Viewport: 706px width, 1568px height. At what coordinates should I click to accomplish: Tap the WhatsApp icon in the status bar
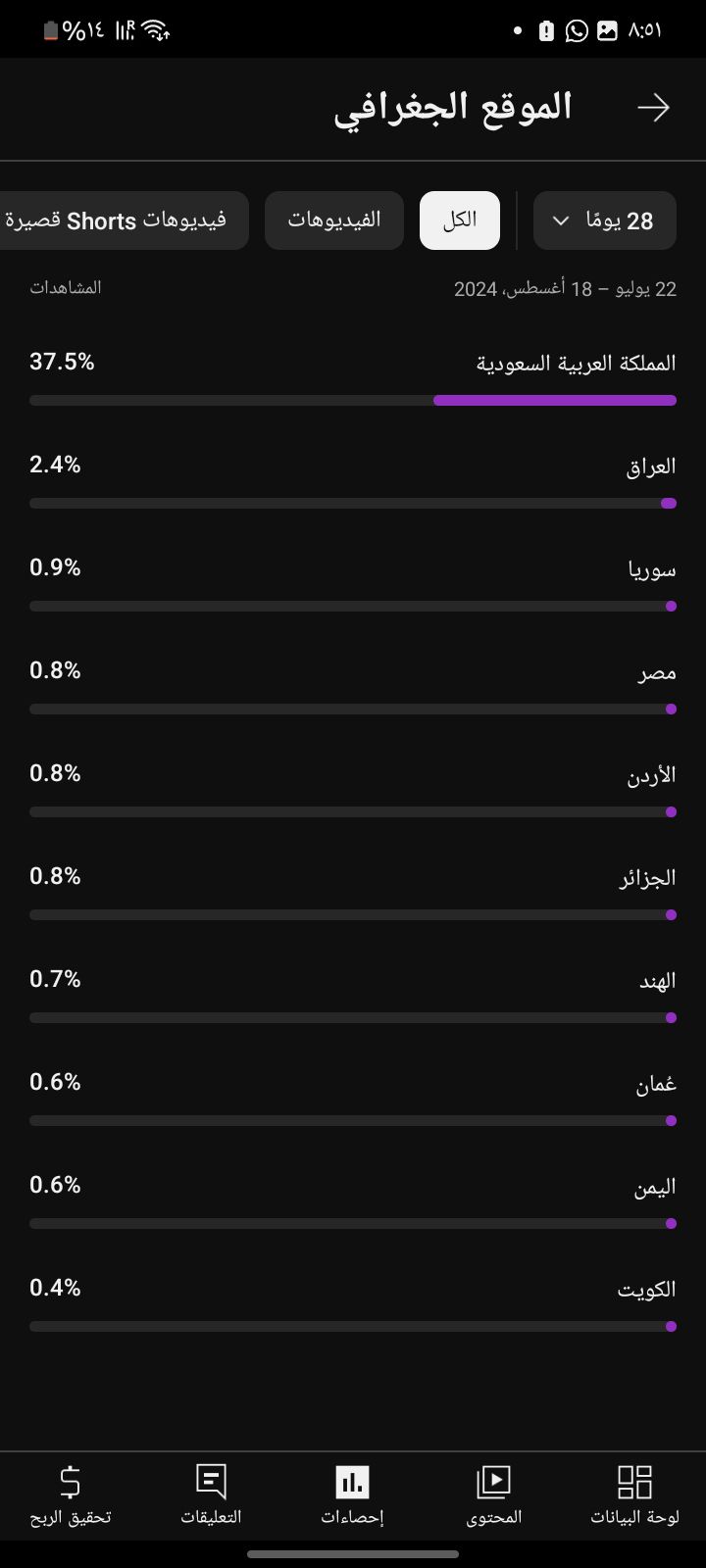576,30
